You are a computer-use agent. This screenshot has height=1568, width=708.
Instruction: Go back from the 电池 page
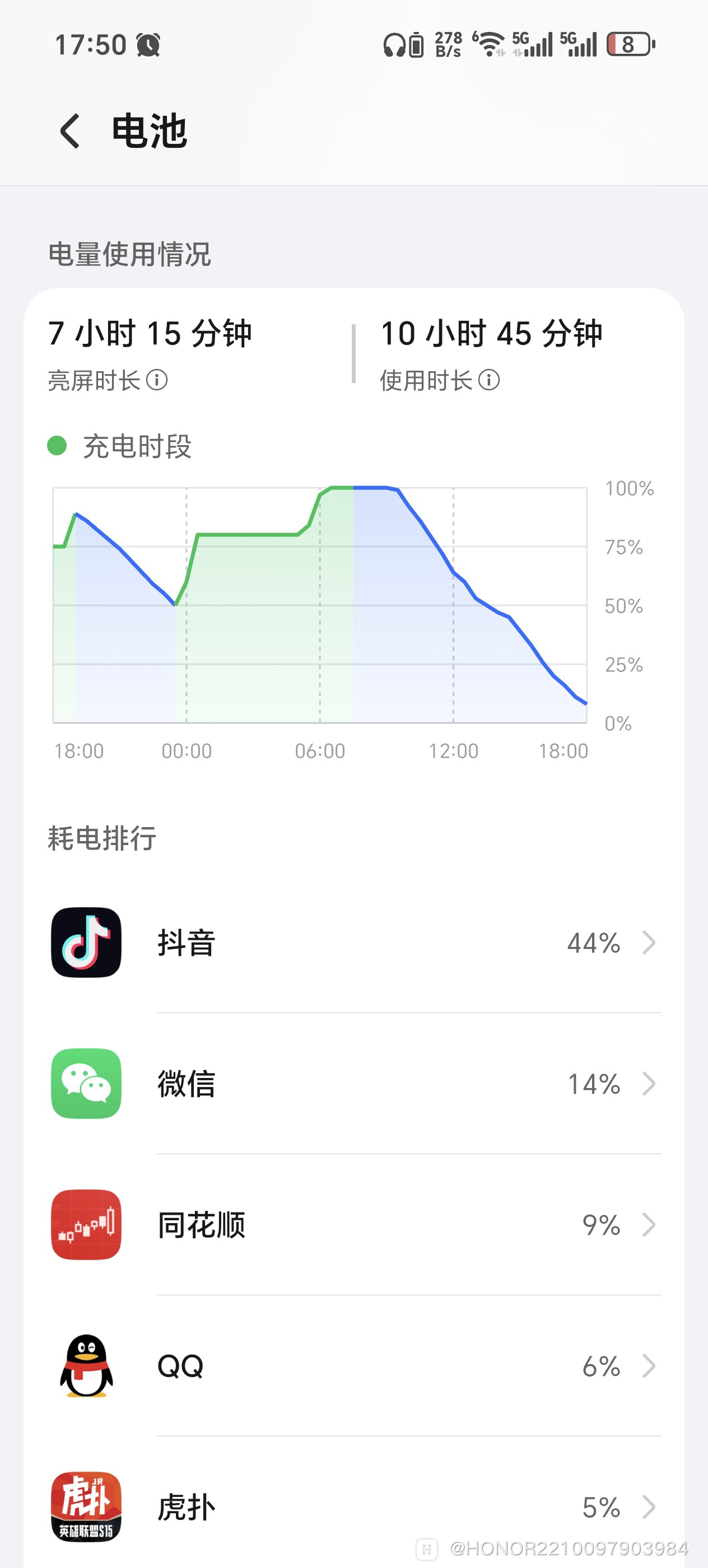point(70,131)
